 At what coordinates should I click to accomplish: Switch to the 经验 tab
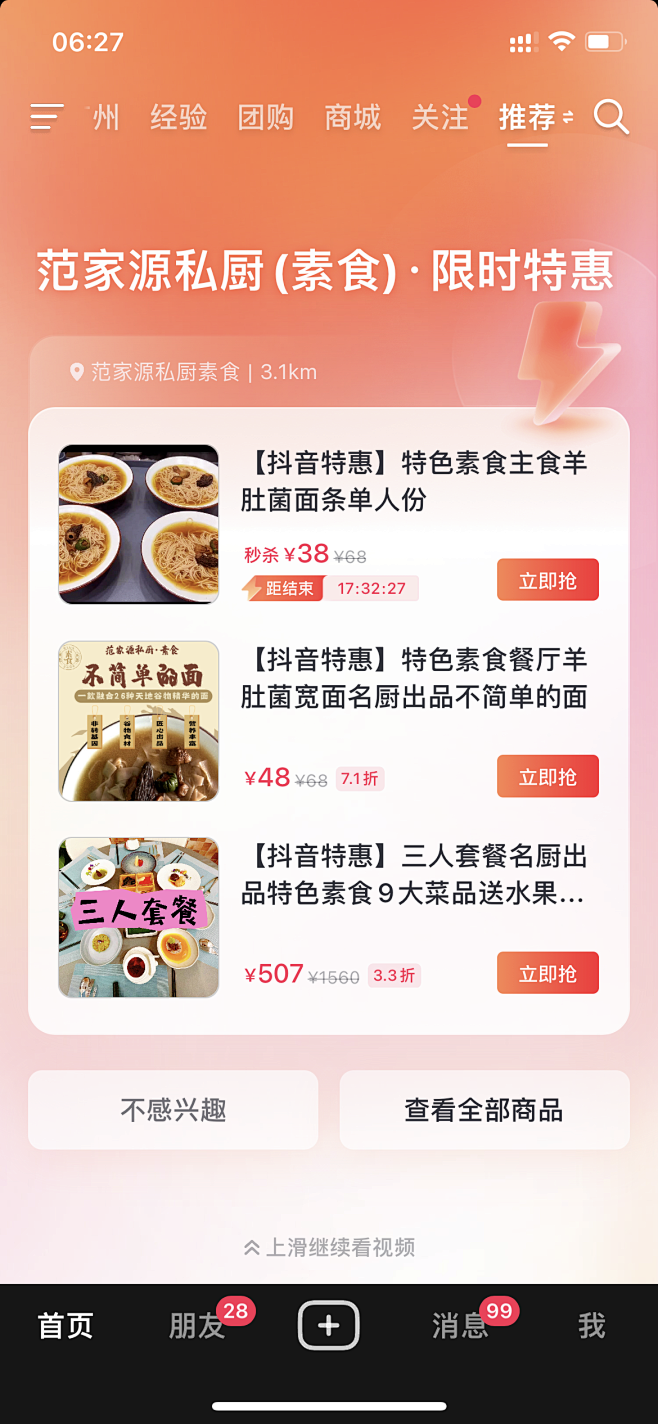coord(179,117)
